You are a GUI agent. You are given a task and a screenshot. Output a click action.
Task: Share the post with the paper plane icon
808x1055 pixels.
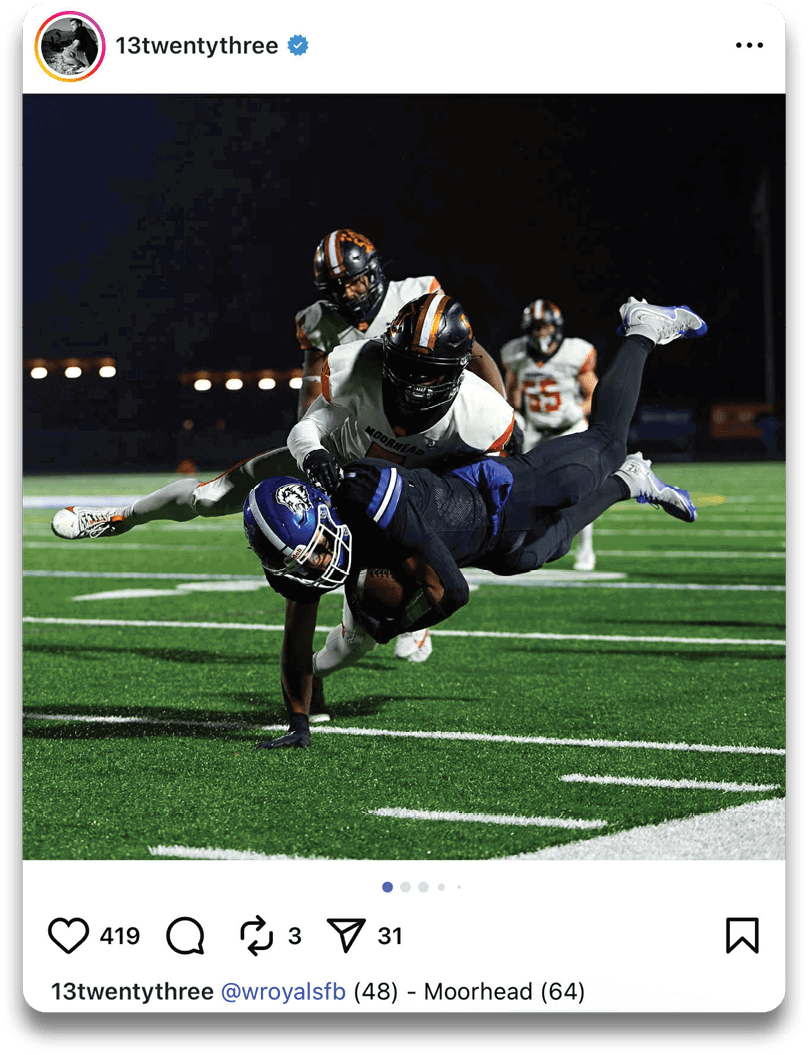346,936
